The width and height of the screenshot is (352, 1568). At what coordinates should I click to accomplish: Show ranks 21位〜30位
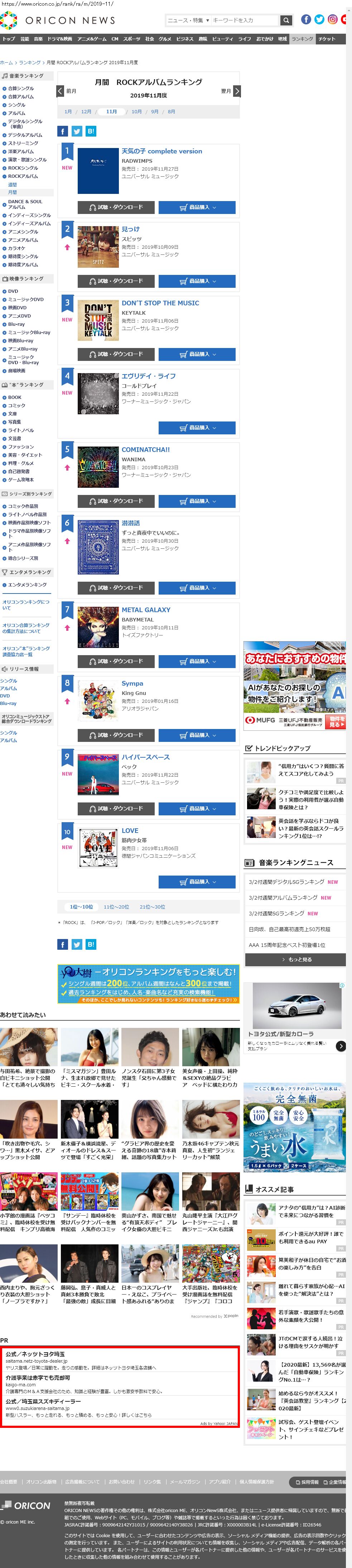point(152,906)
